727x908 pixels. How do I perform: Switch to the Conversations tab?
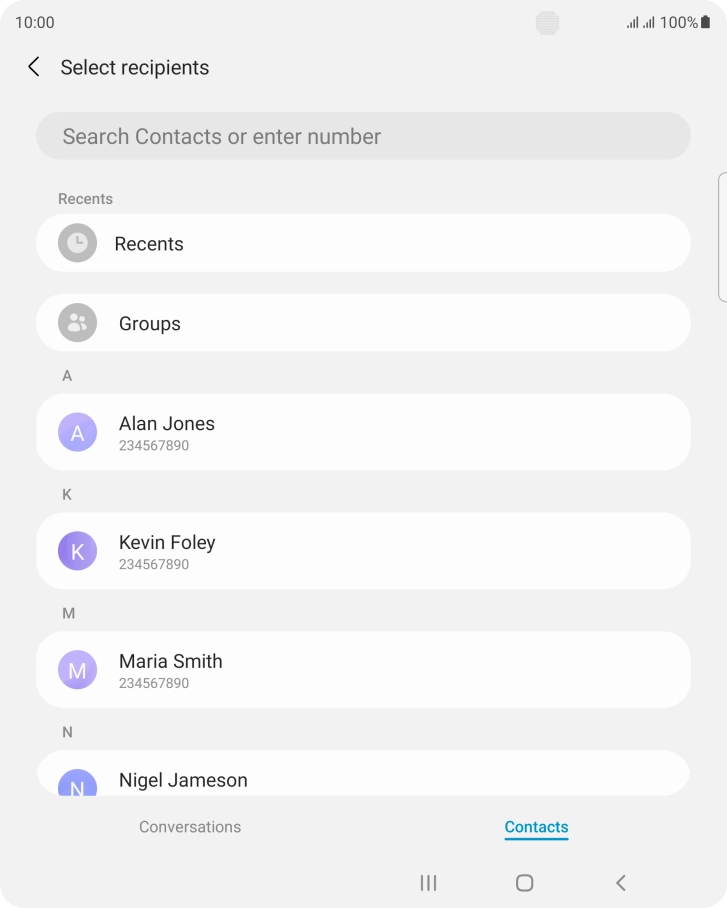click(x=190, y=827)
